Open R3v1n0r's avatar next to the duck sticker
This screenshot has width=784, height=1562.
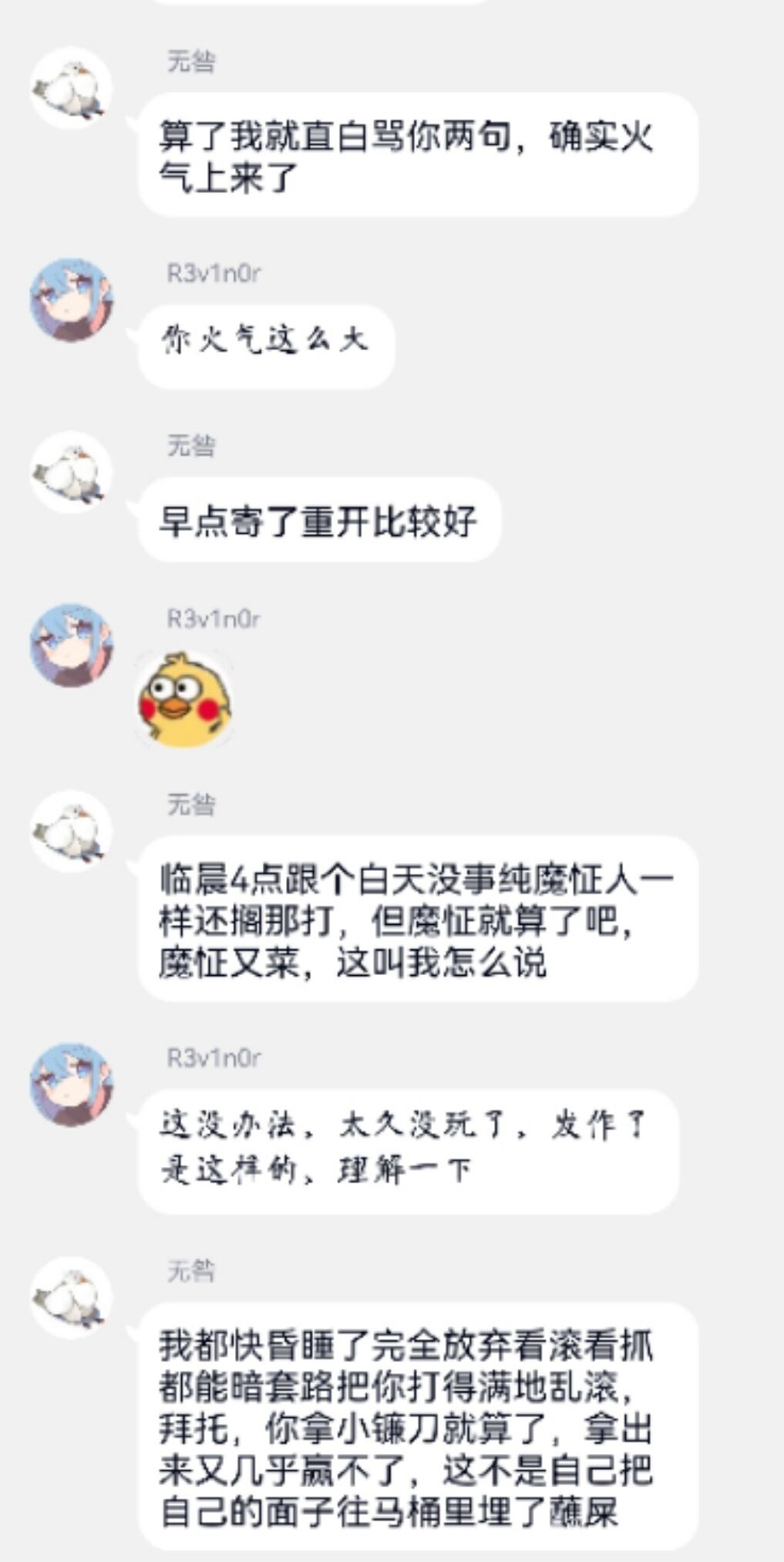[71, 645]
